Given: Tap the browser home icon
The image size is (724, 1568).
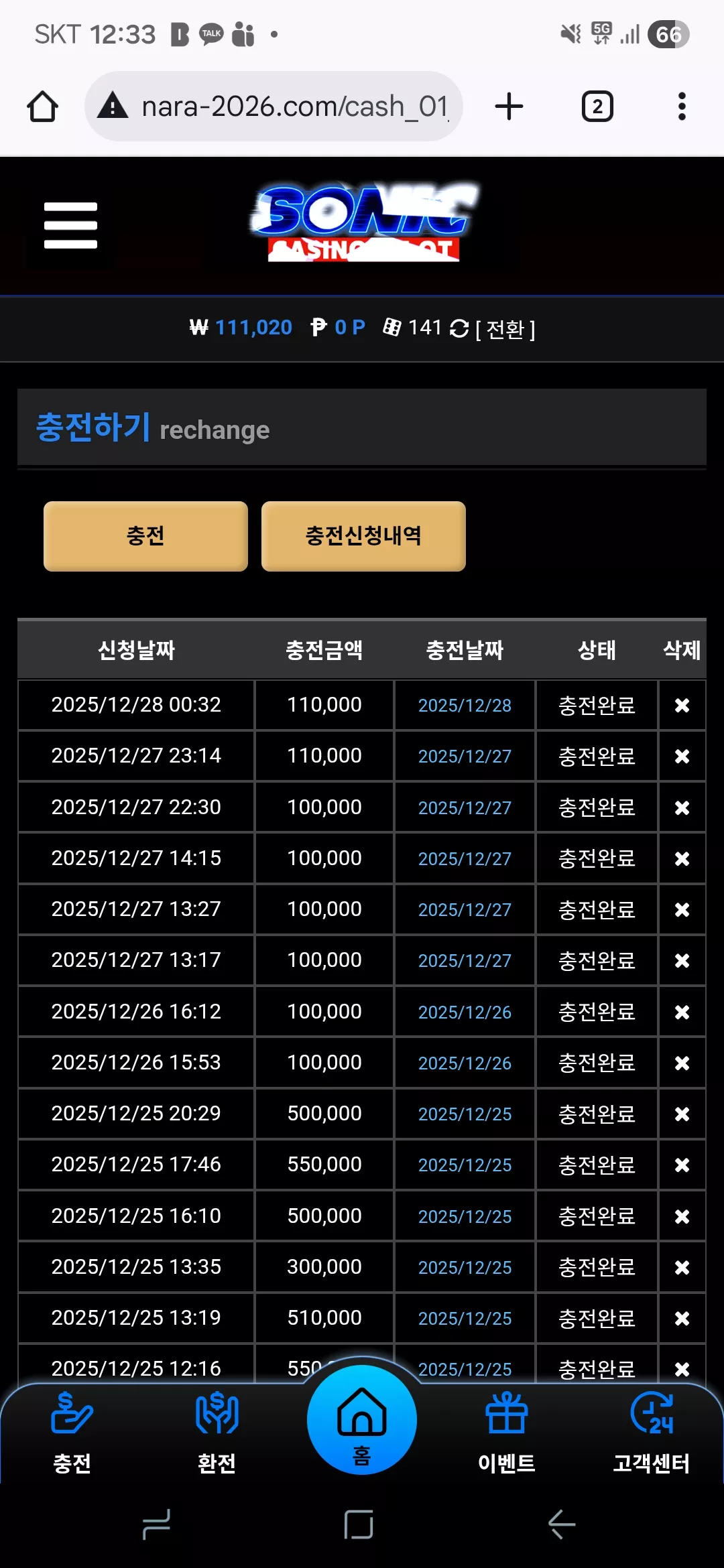Looking at the screenshot, I should [42, 107].
